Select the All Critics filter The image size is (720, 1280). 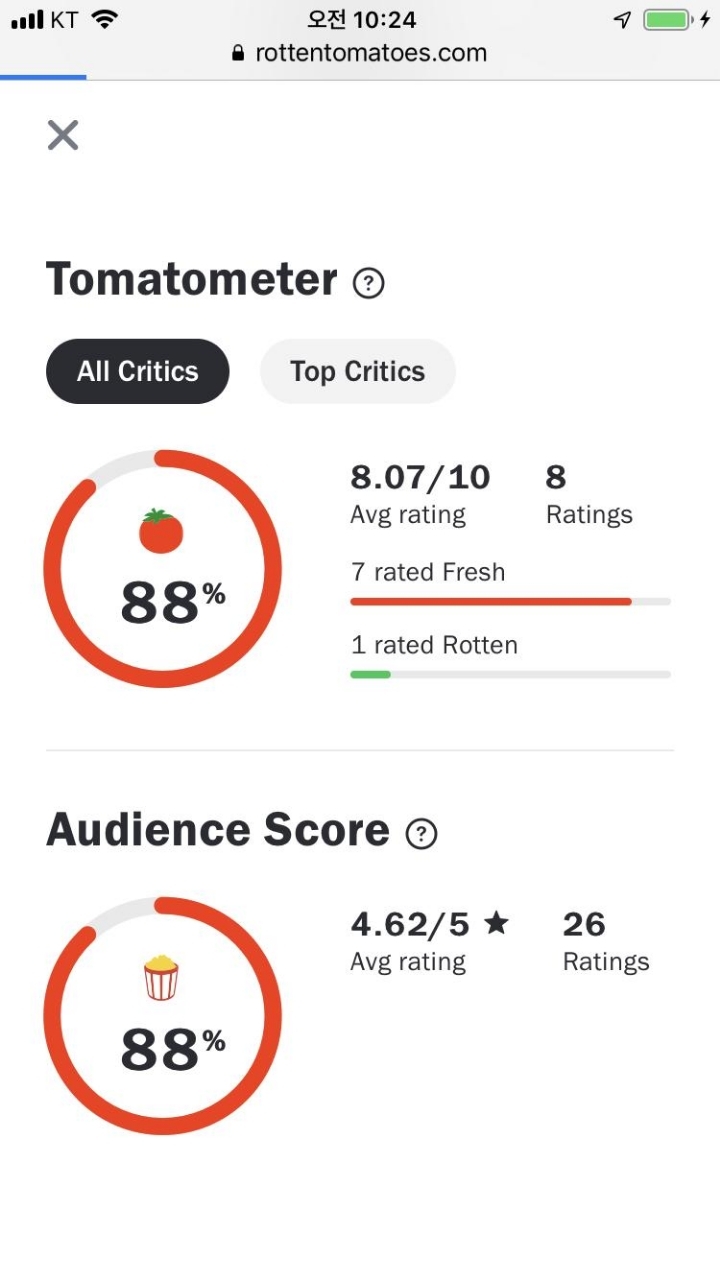[138, 371]
